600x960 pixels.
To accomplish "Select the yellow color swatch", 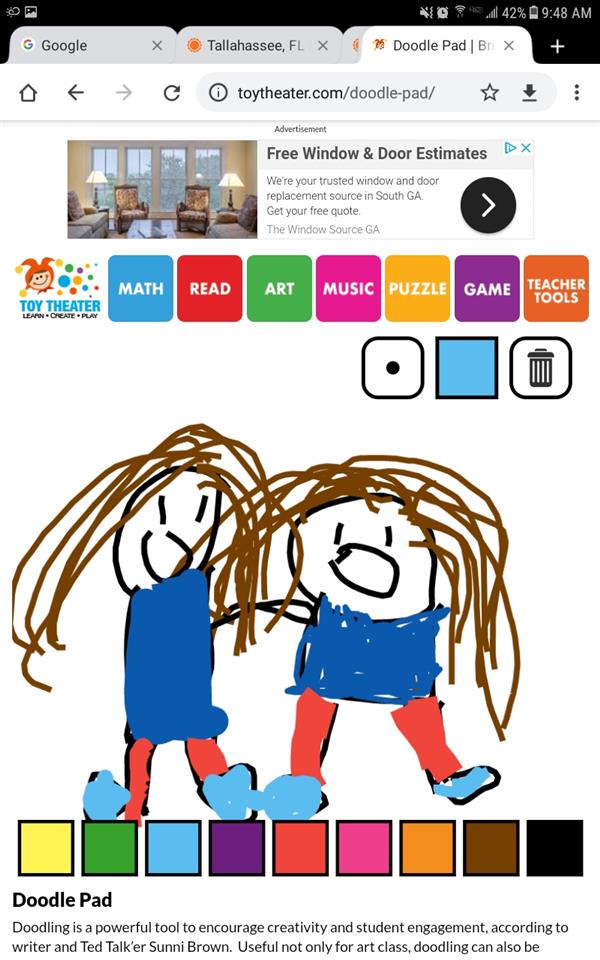I will [x=46, y=848].
